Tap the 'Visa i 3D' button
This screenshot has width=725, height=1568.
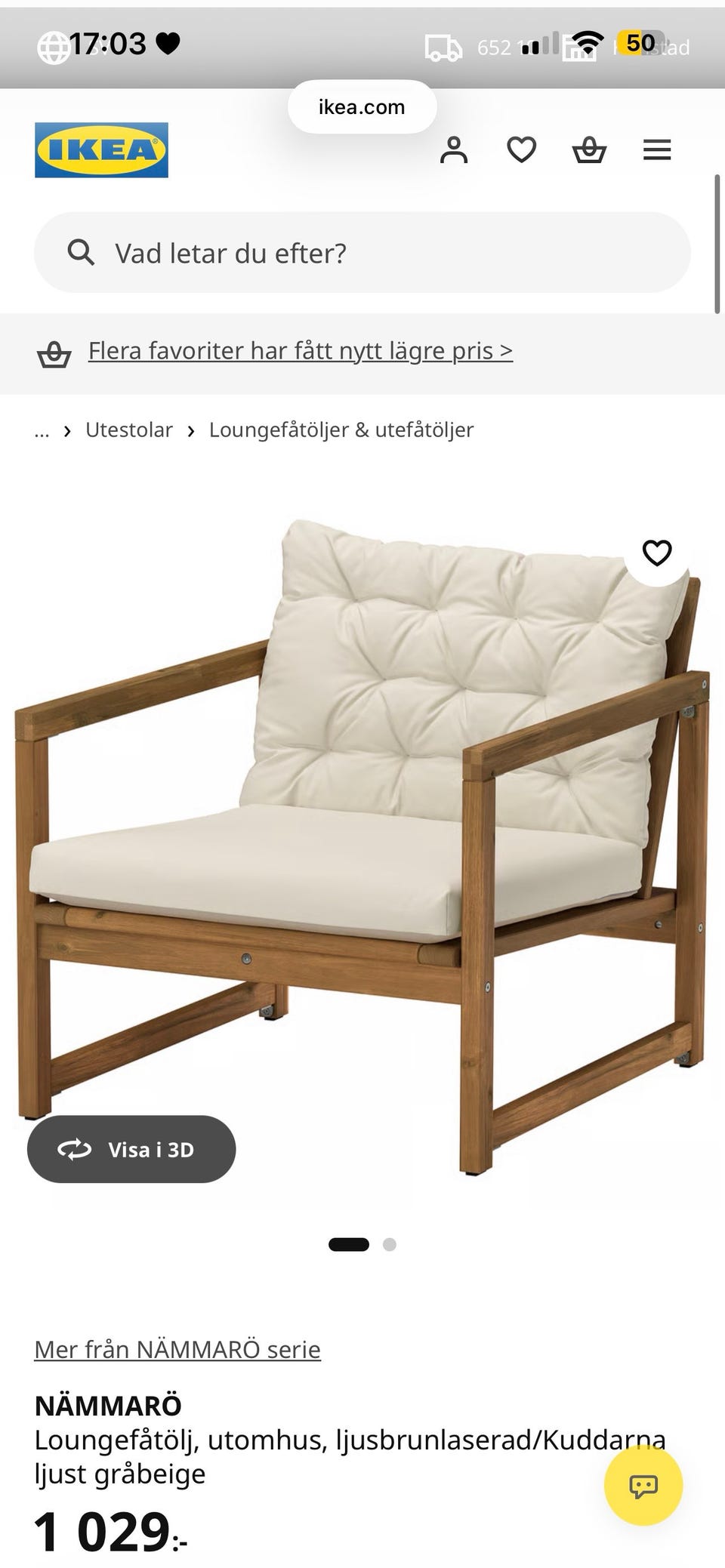click(131, 1149)
